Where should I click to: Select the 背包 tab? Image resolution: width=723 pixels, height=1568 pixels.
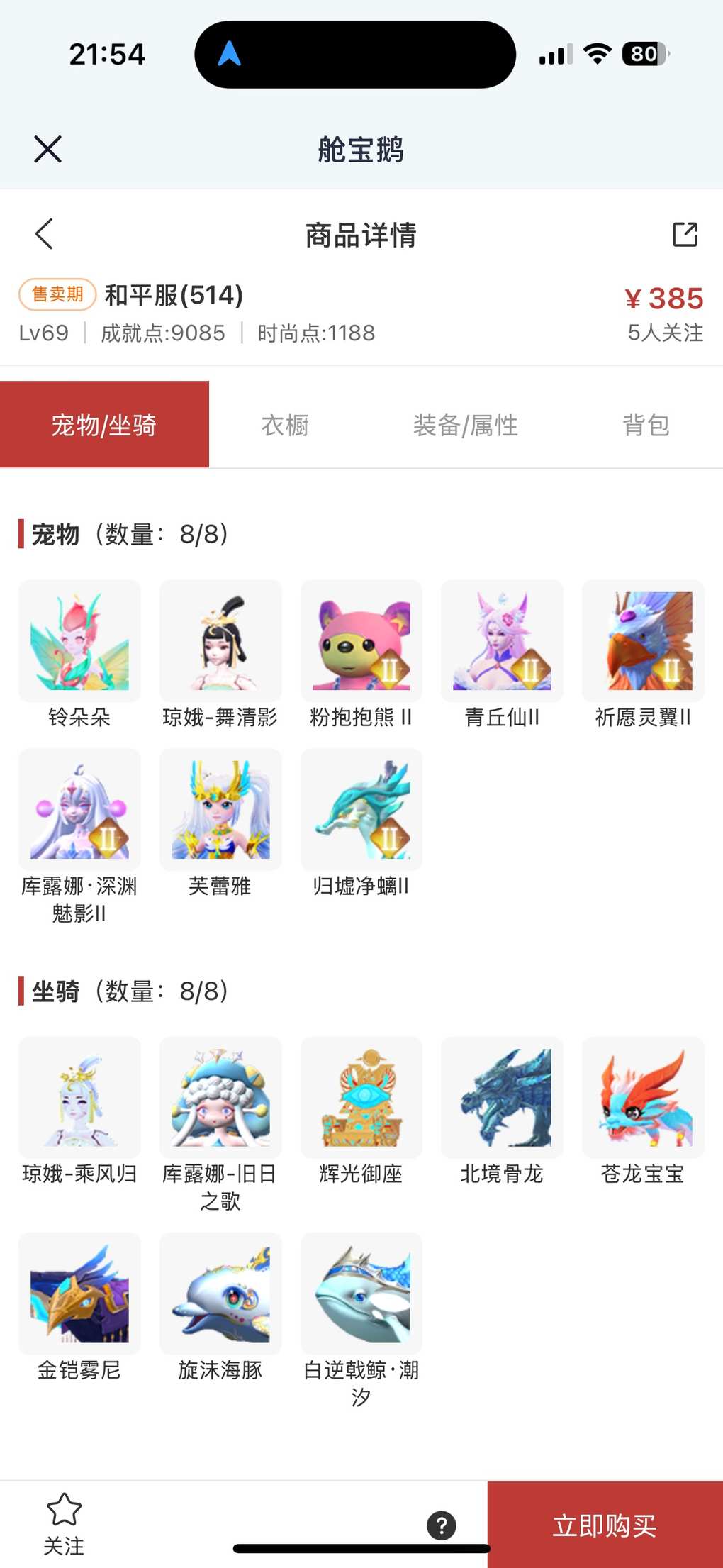[646, 426]
